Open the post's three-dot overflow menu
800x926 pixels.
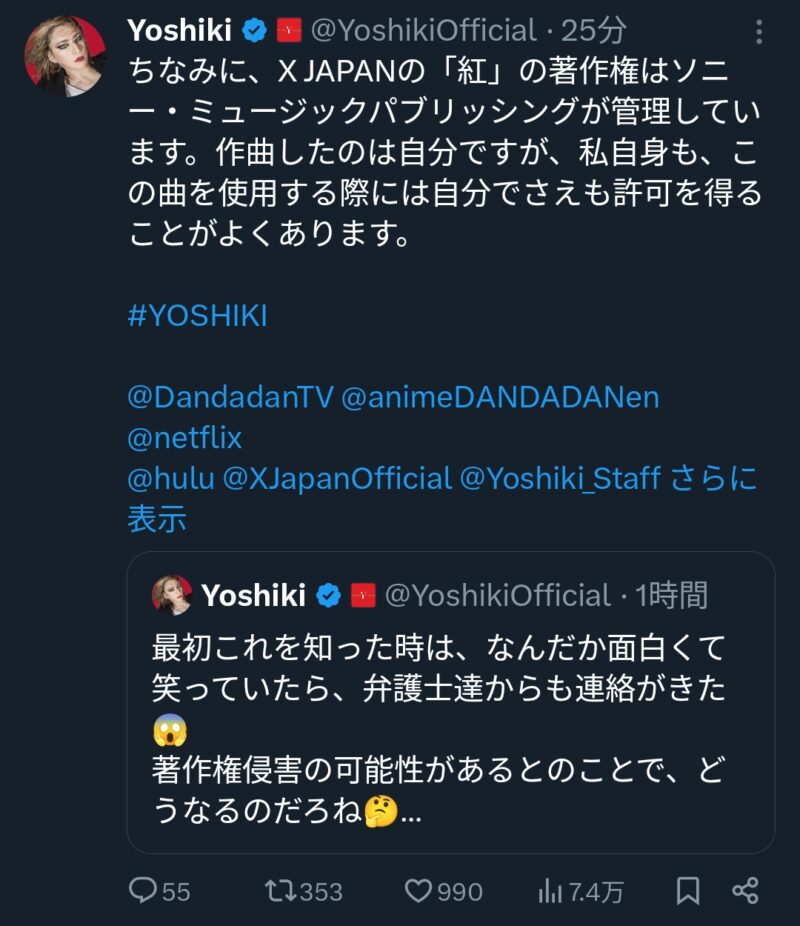click(759, 32)
